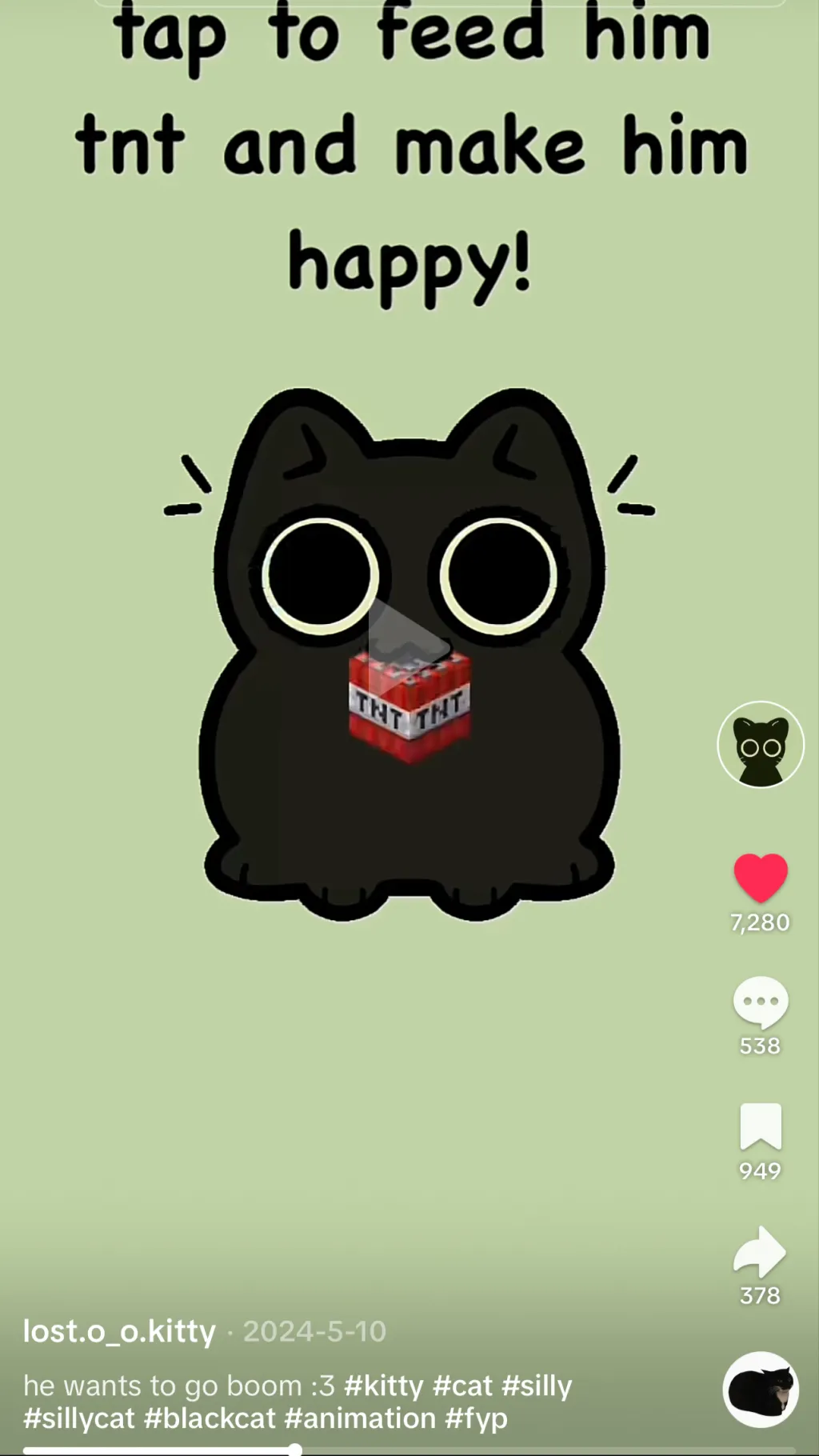Open lost.o_o.kitty's profile avatar
The width and height of the screenshot is (819, 1456).
click(x=760, y=745)
